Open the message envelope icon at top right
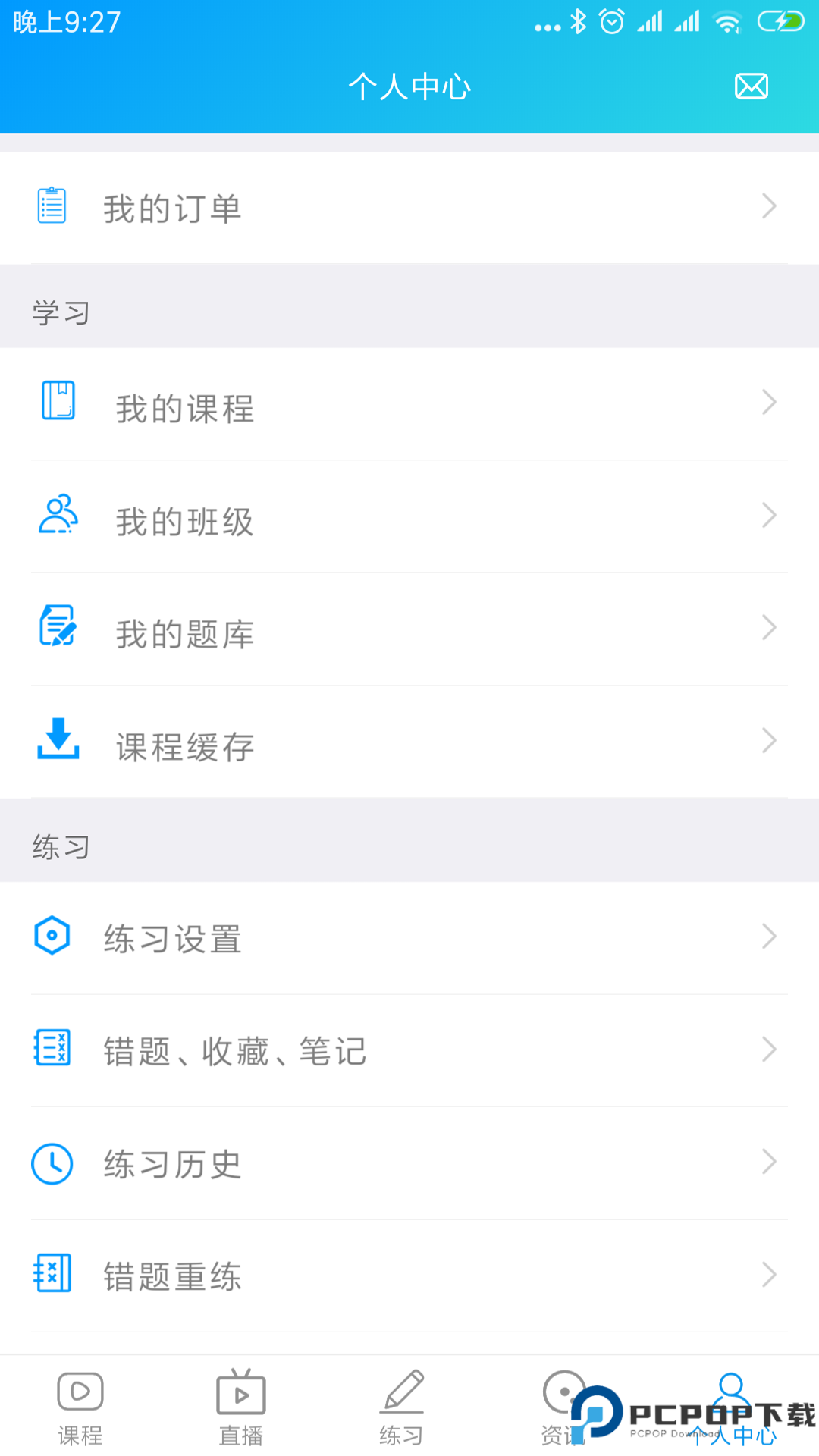819x1456 pixels. pyautogui.click(x=751, y=86)
